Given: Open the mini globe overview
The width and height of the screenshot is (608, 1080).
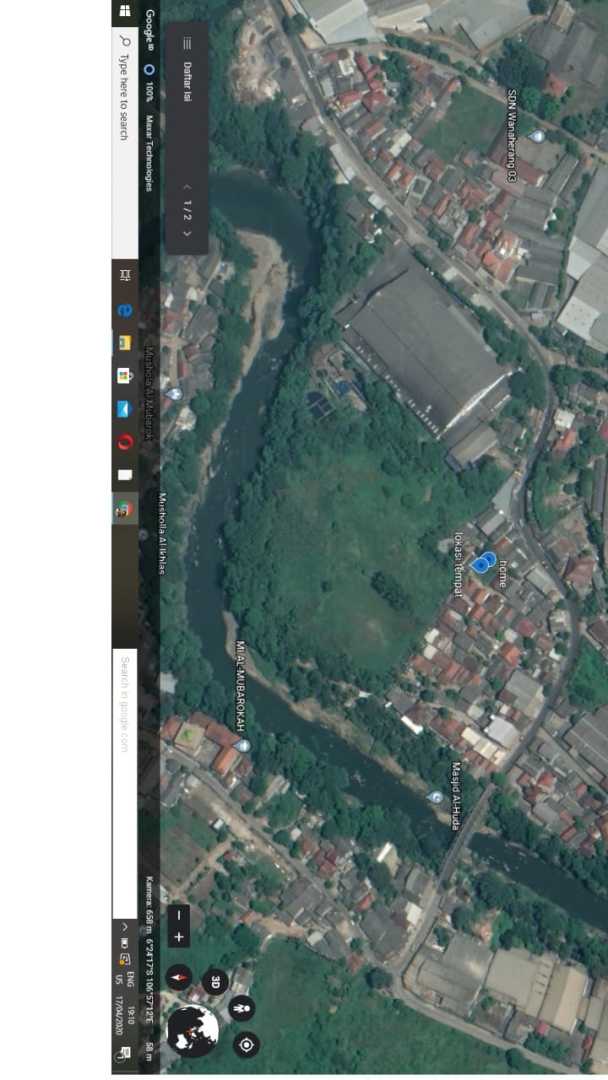Looking at the screenshot, I should 192,1031.
